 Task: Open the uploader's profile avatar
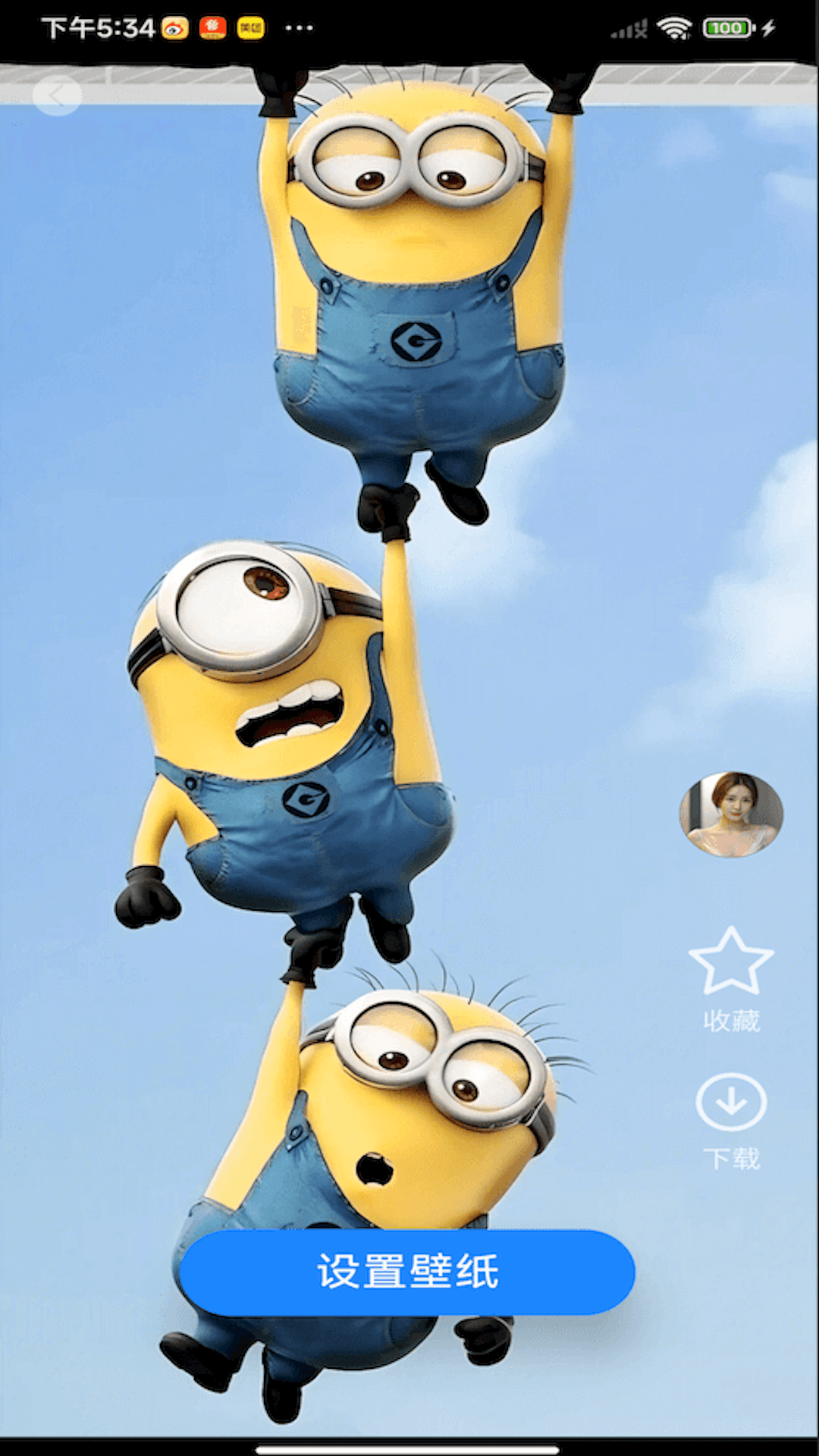coord(731,815)
